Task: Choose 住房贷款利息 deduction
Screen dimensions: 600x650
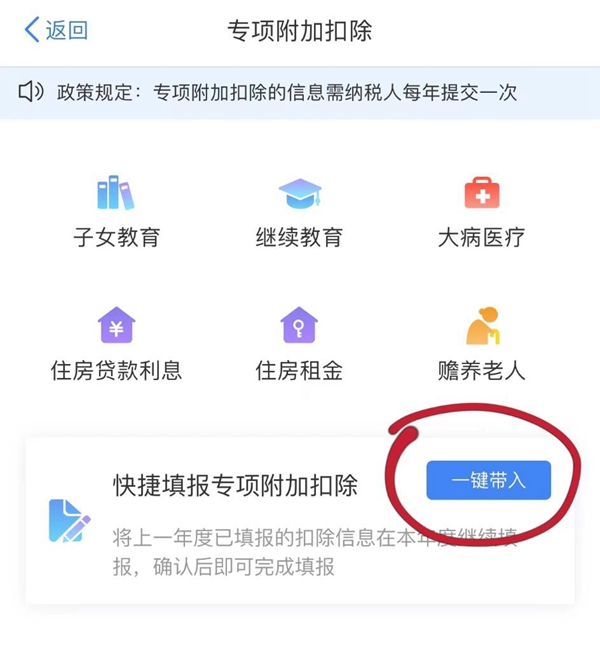Action: tap(116, 344)
